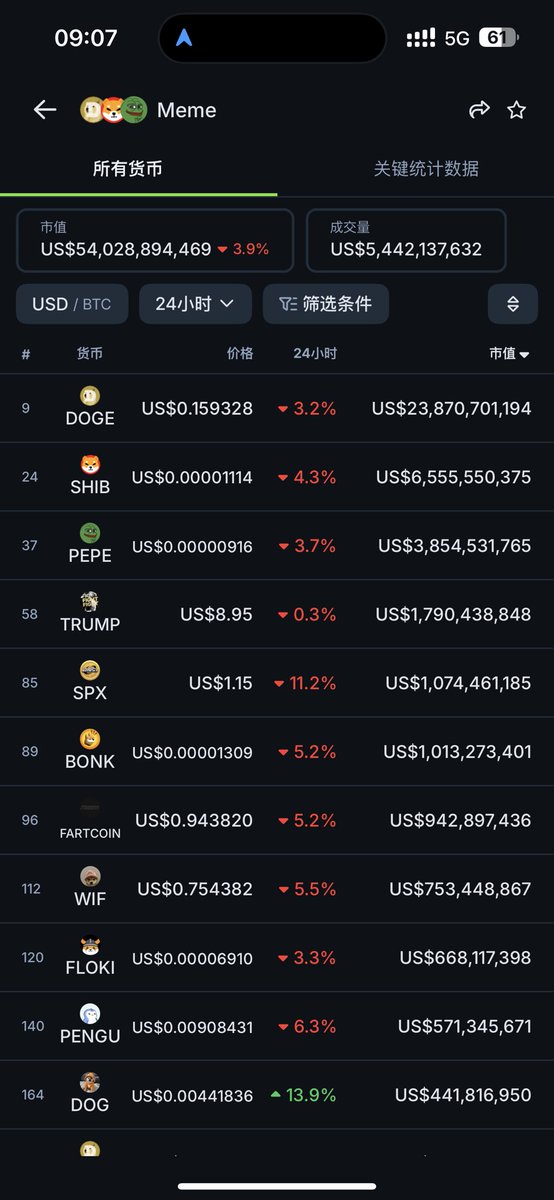Select the FARTCOIN row
Screen dimensions: 554x1200
277,820
